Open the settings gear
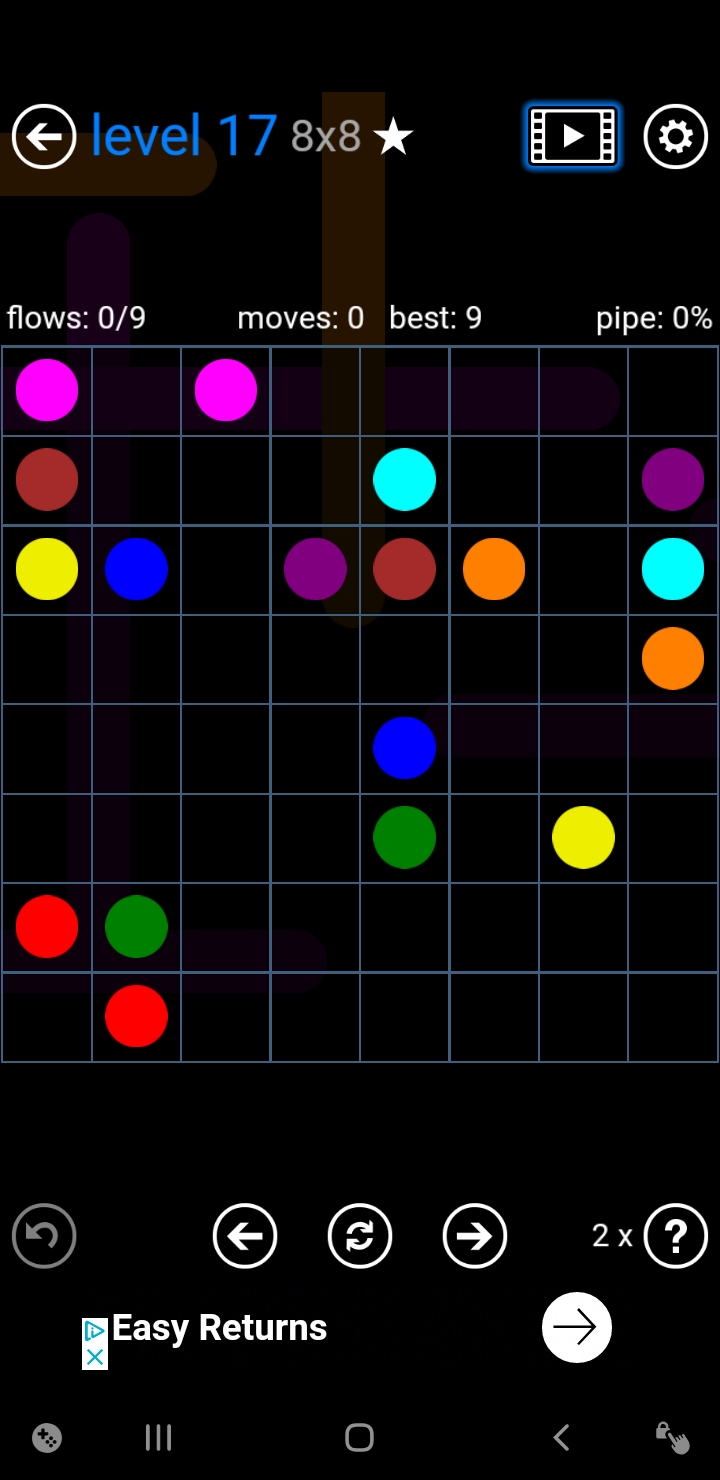This screenshot has width=720, height=1480. pyautogui.click(x=675, y=136)
